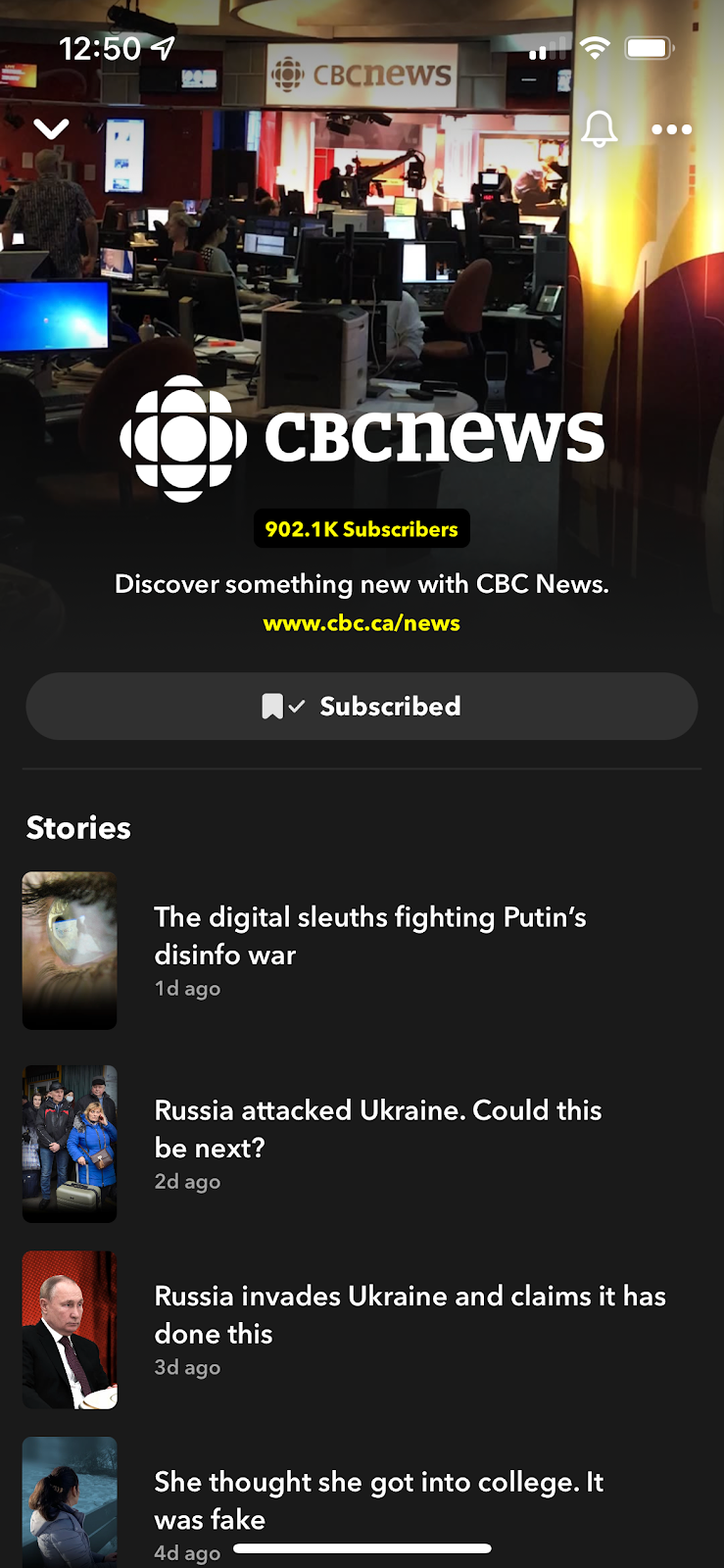Open the three-dot overflow menu
This screenshot has height=1568, width=724.
(x=671, y=129)
